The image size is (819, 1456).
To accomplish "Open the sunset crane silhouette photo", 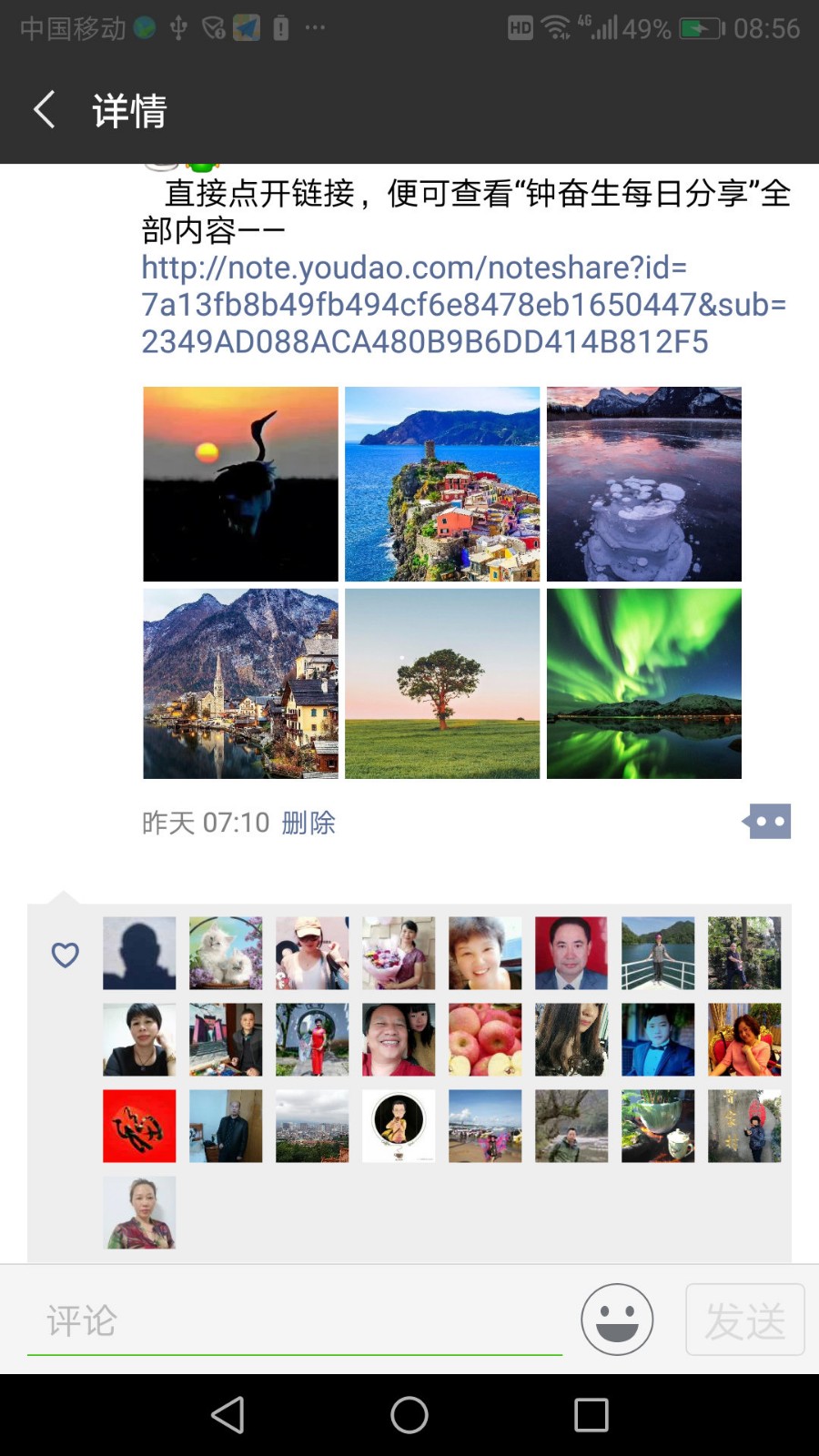I will (x=240, y=484).
